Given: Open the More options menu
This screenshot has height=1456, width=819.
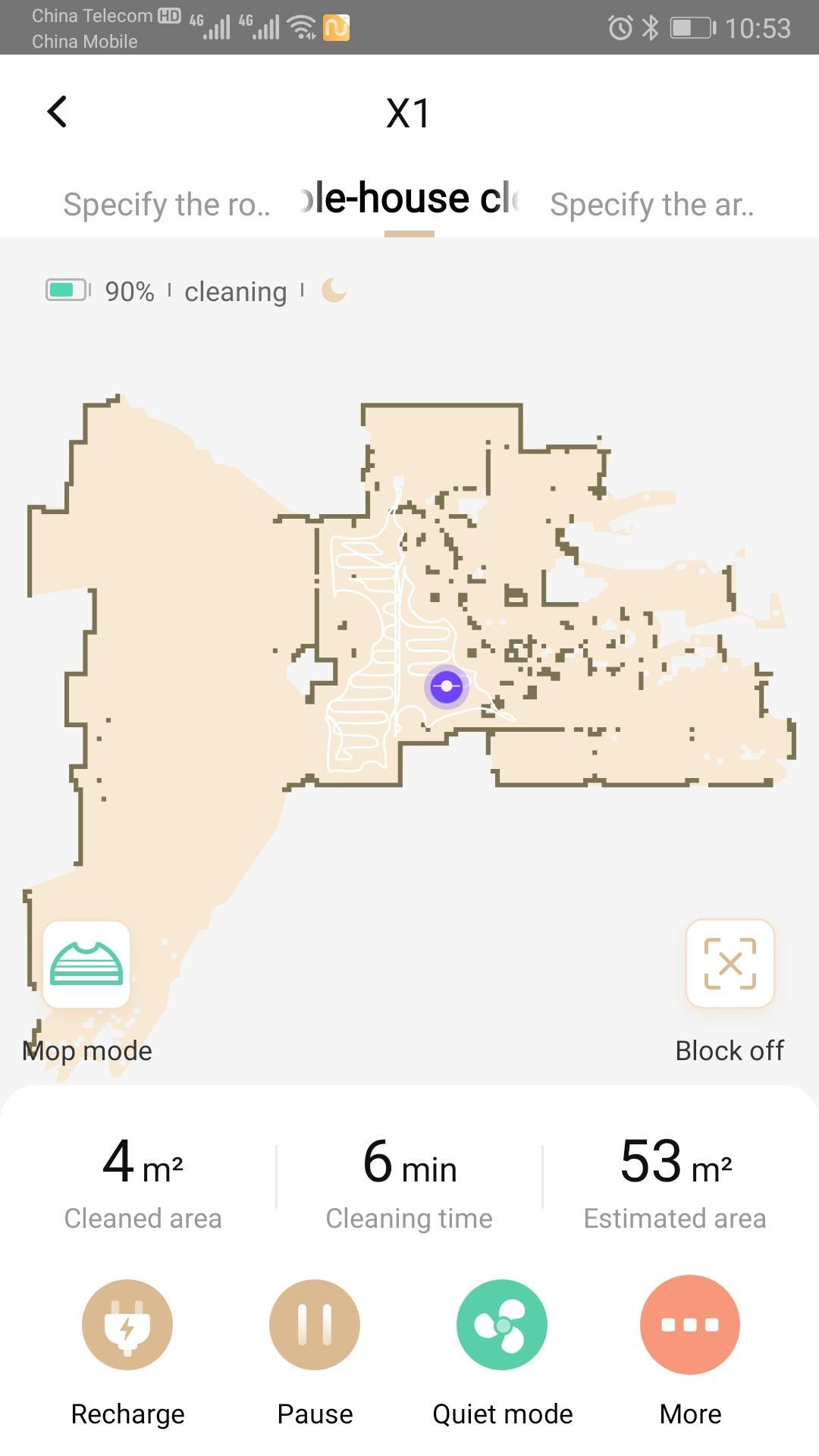Looking at the screenshot, I should [x=690, y=1324].
